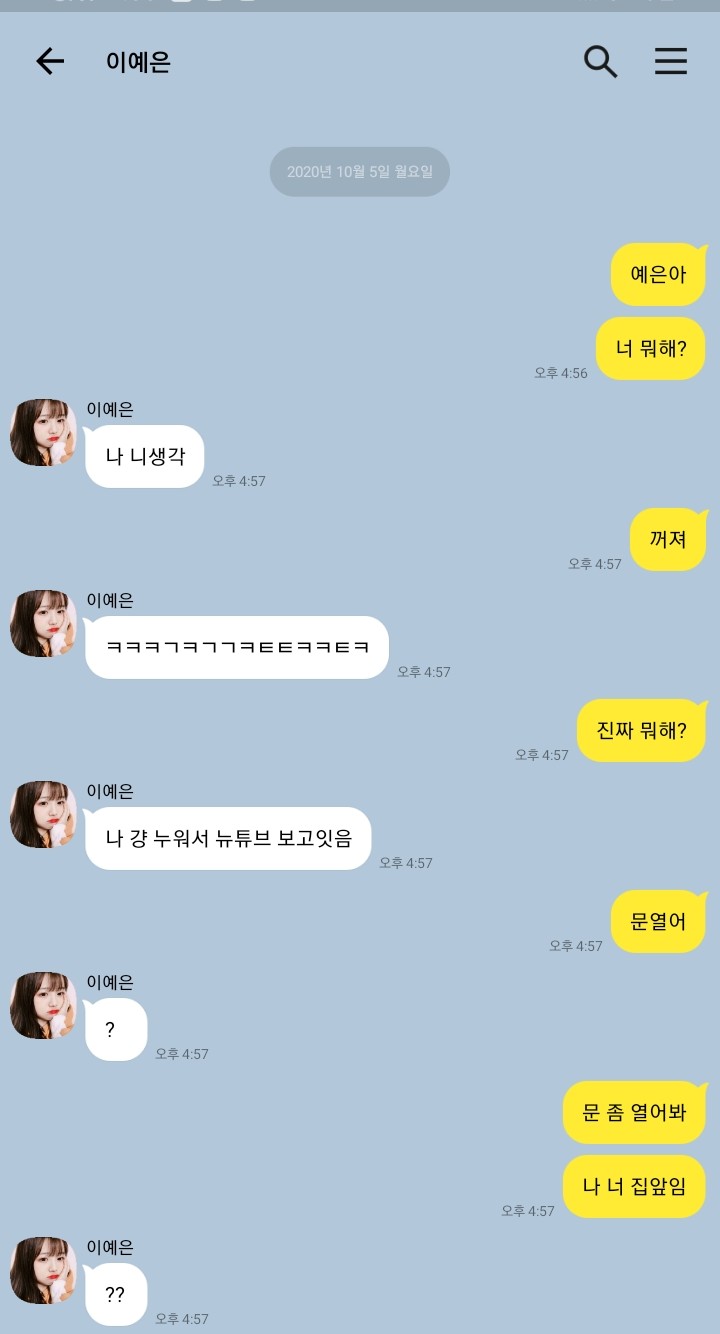Open 이예은's profile picture beside '나 니생각'
720x1334 pixels.
coord(43,433)
